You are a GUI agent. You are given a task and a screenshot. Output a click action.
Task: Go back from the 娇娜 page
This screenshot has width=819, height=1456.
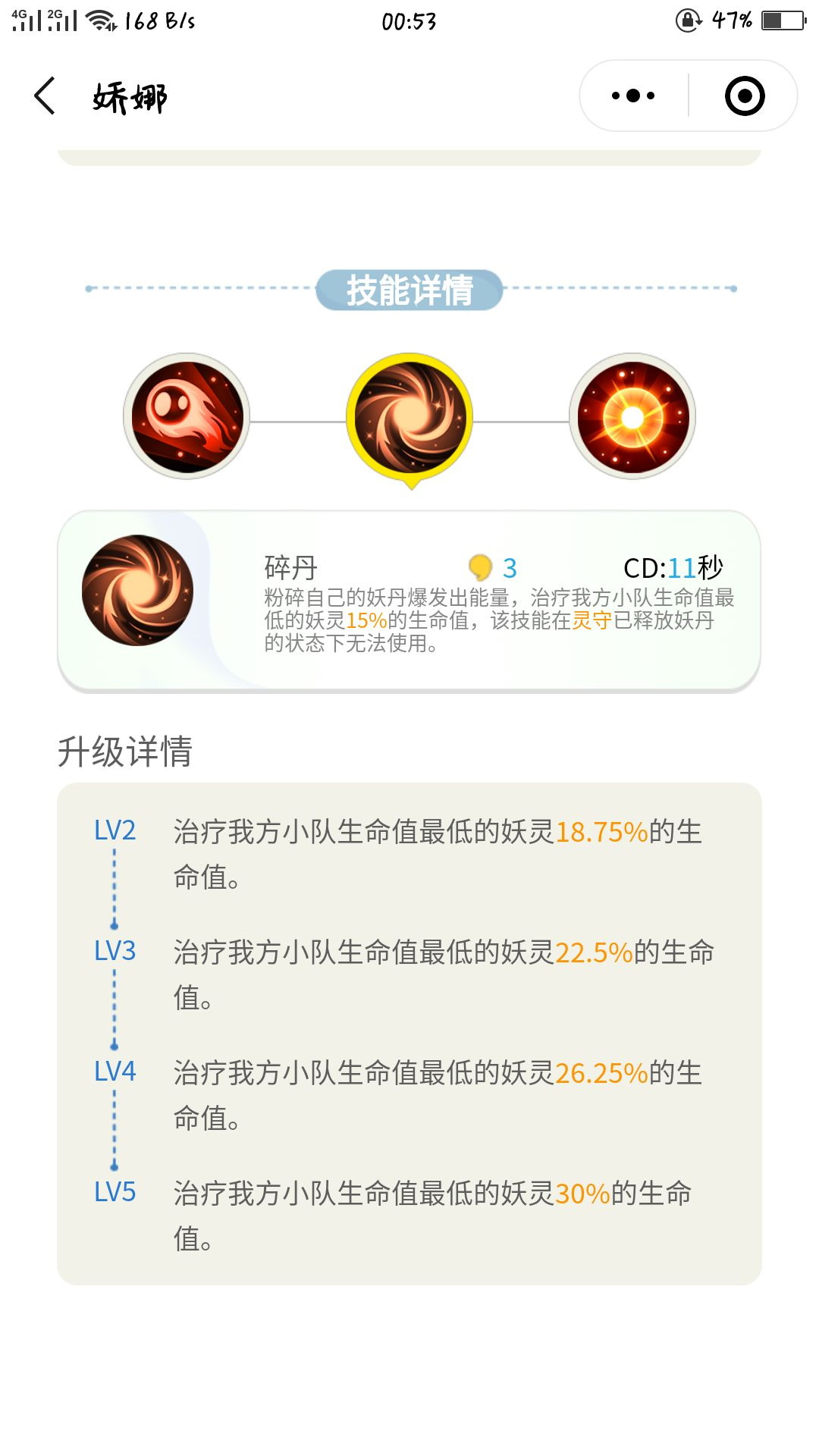tap(45, 96)
